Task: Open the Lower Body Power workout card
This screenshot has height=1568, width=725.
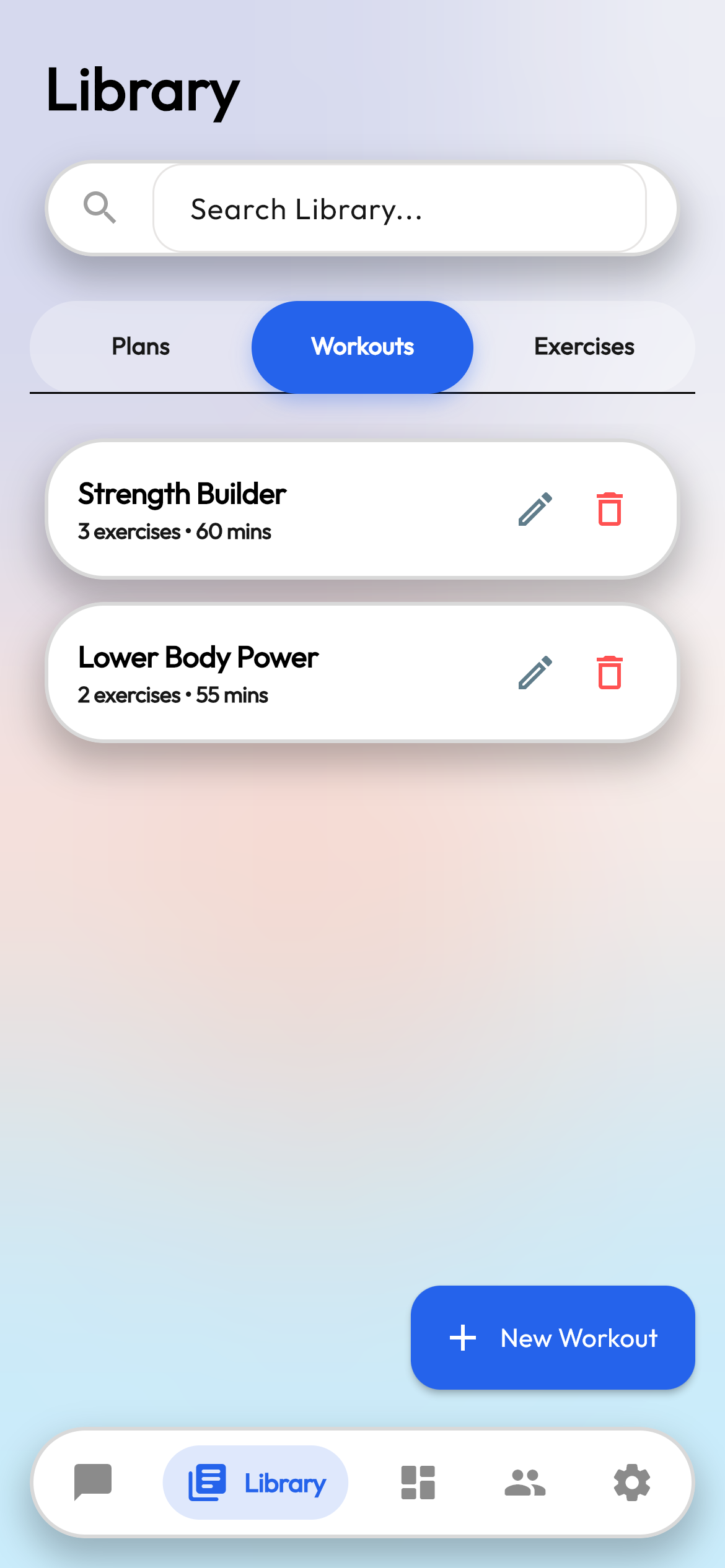Action: [x=248, y=673]
